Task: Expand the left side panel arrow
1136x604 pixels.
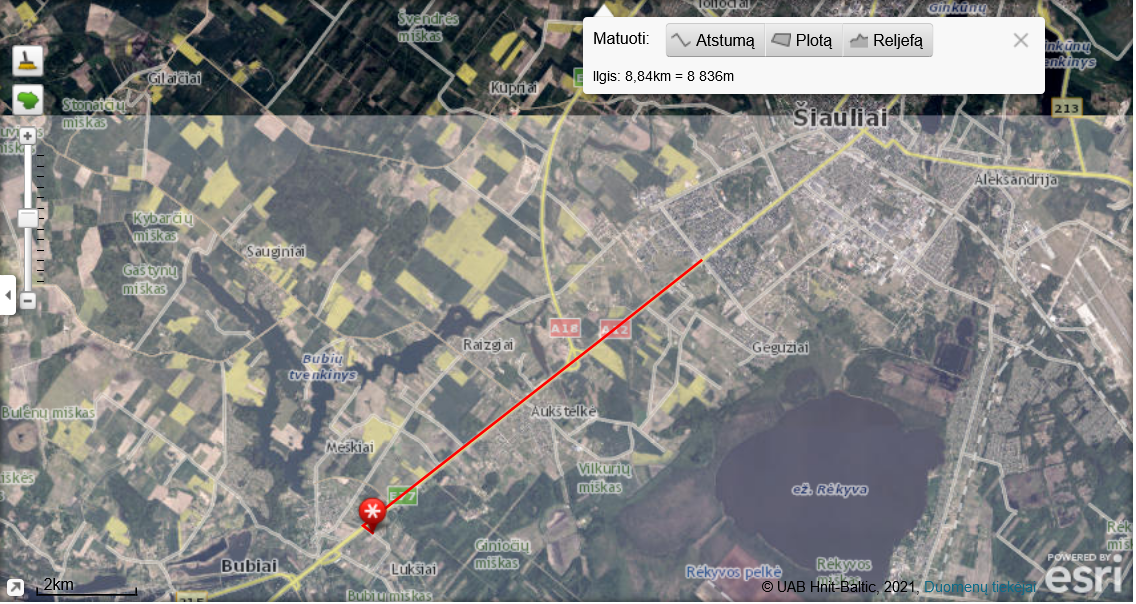Action: pos(8,295)
